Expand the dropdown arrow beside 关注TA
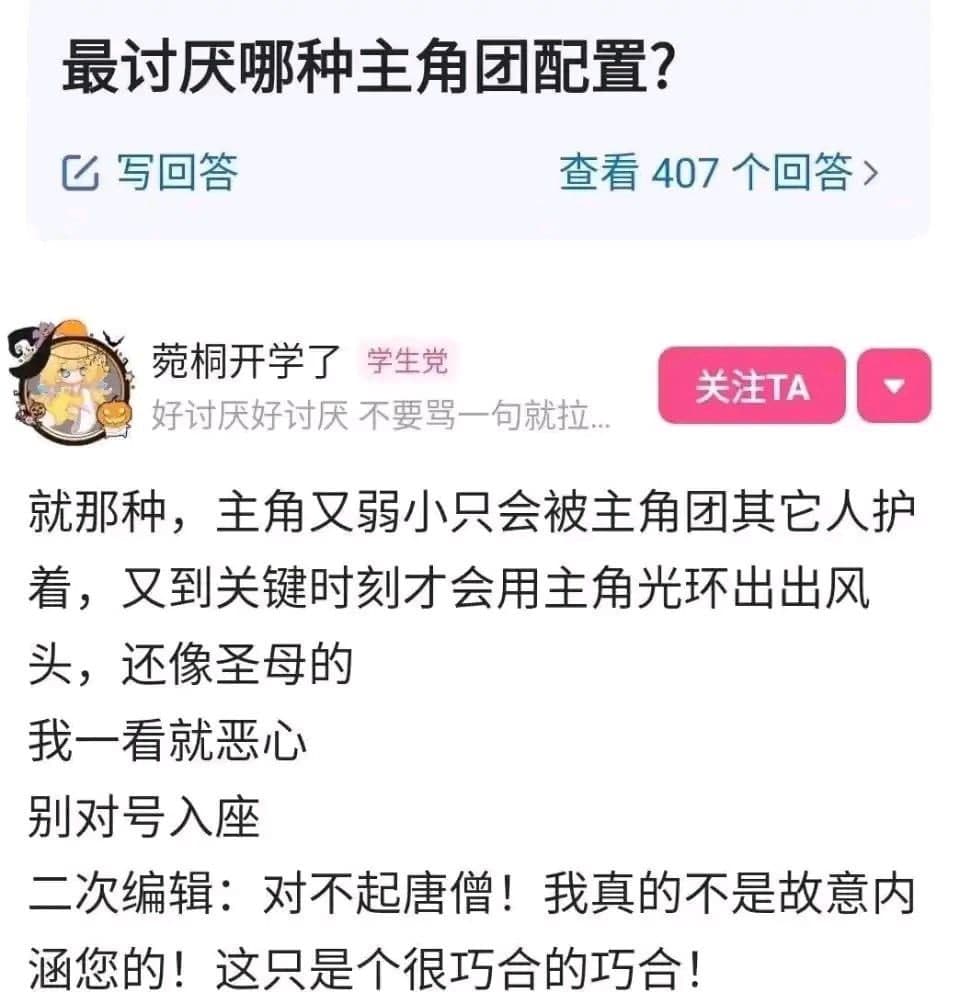The width and height of the screenshot is (960, 1004). click(x=895, y=386)
